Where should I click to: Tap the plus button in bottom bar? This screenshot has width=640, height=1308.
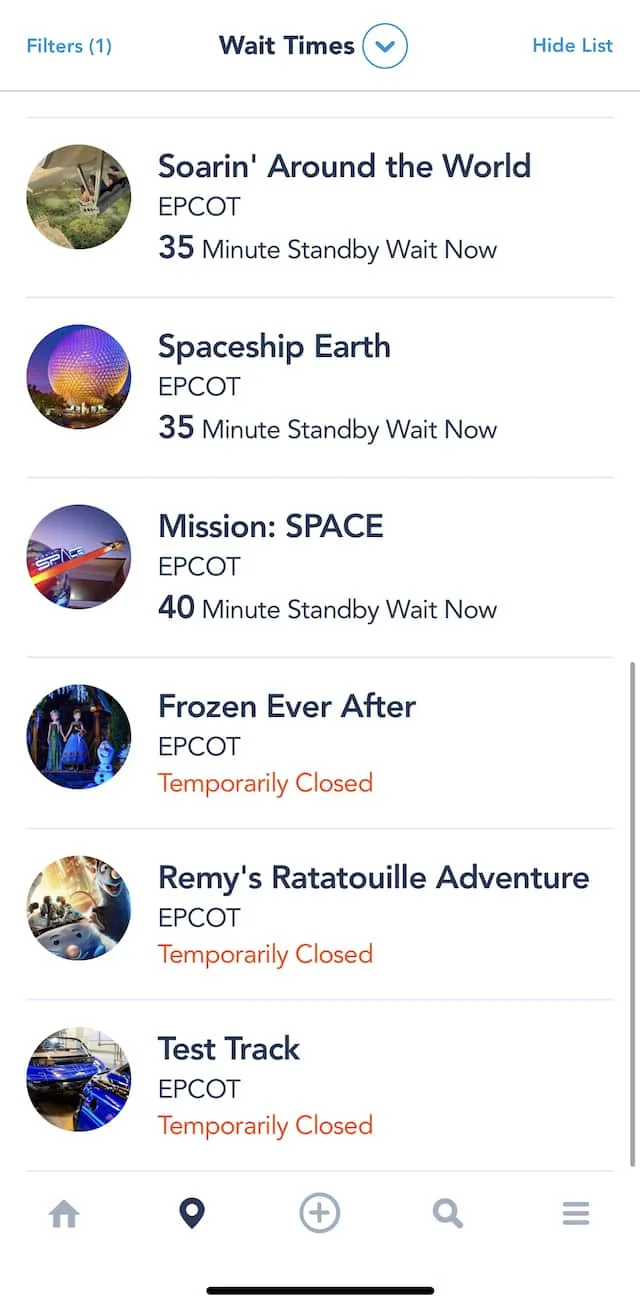[320, 1214]
